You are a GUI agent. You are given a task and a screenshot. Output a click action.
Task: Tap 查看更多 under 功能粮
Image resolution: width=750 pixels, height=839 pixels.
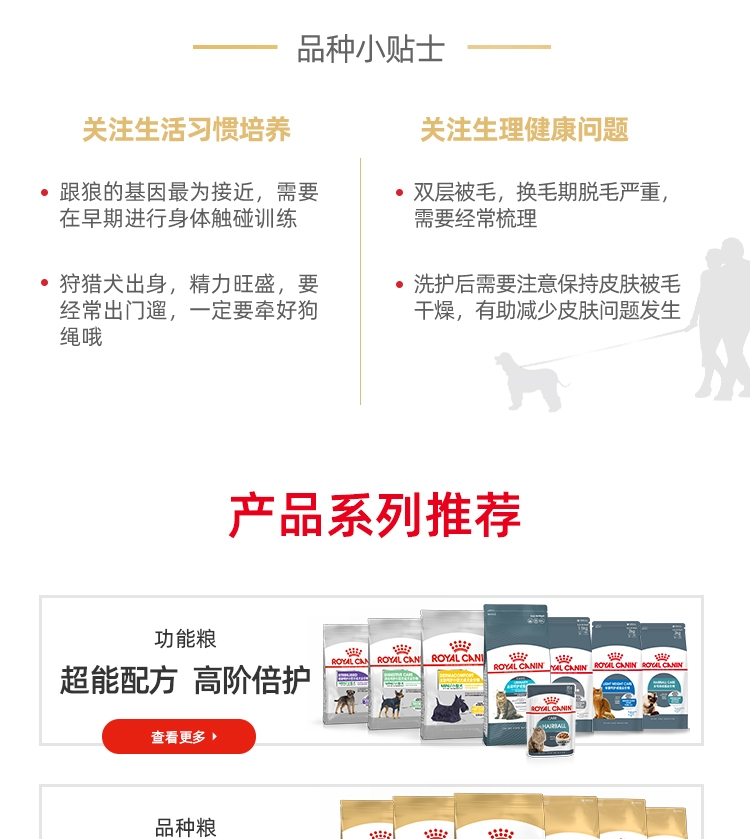(179, 737)
